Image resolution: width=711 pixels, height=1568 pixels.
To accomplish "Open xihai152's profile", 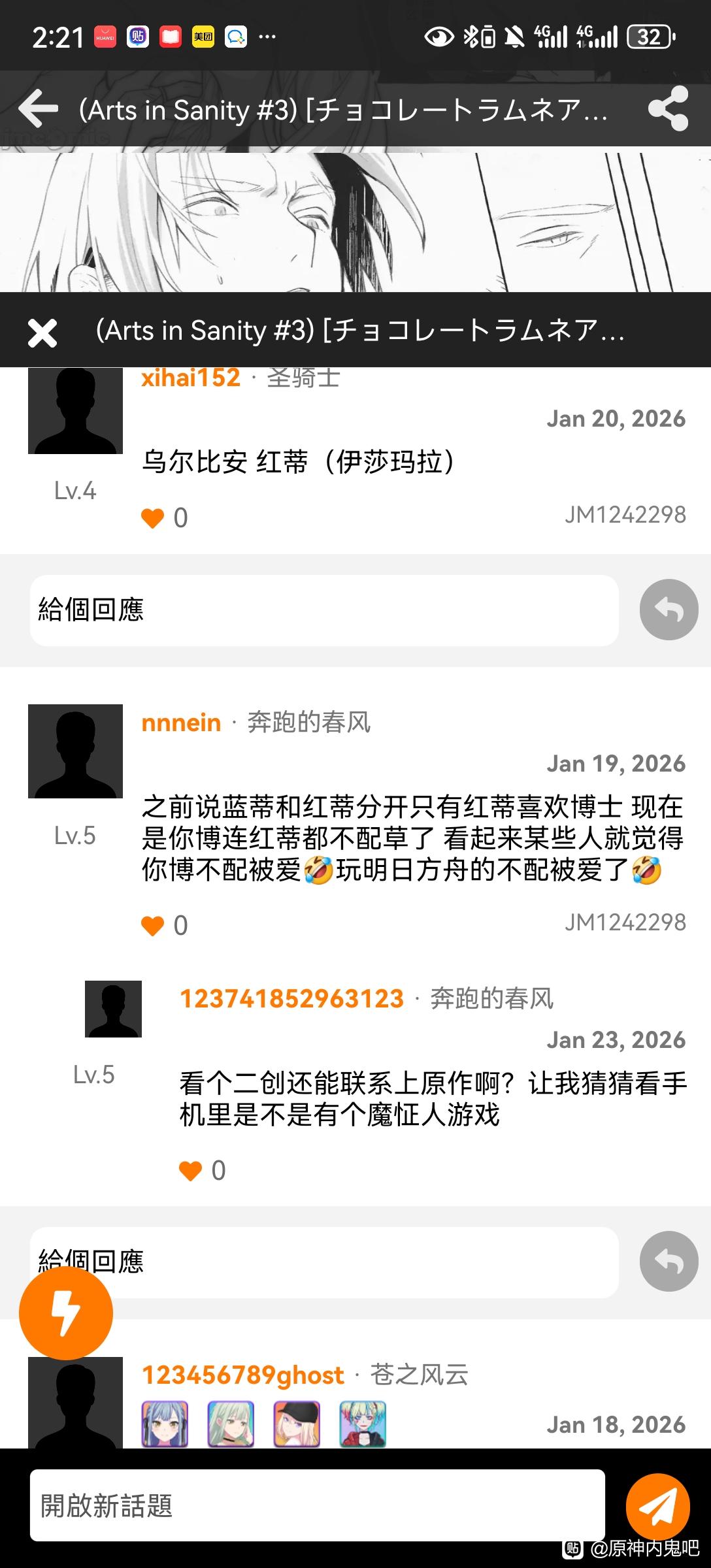I will click(x=190, y=378).
